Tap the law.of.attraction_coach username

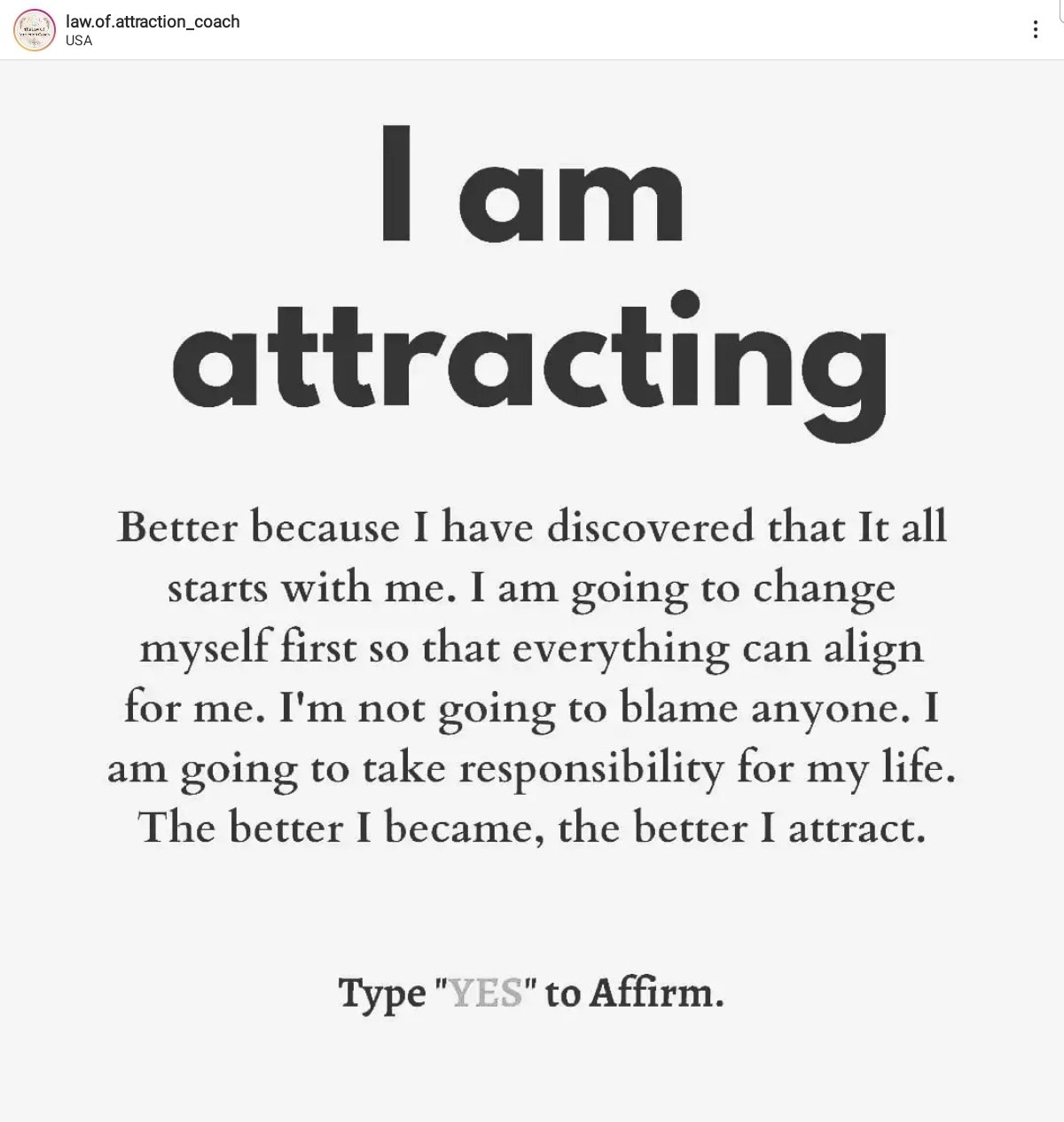click(153, 21)
